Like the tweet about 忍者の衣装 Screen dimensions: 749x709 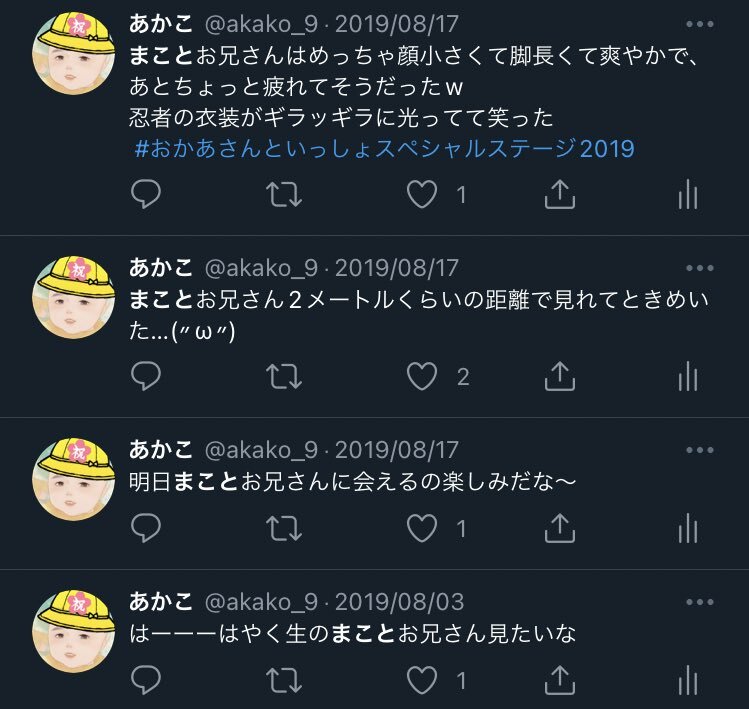tap(422, 195)
